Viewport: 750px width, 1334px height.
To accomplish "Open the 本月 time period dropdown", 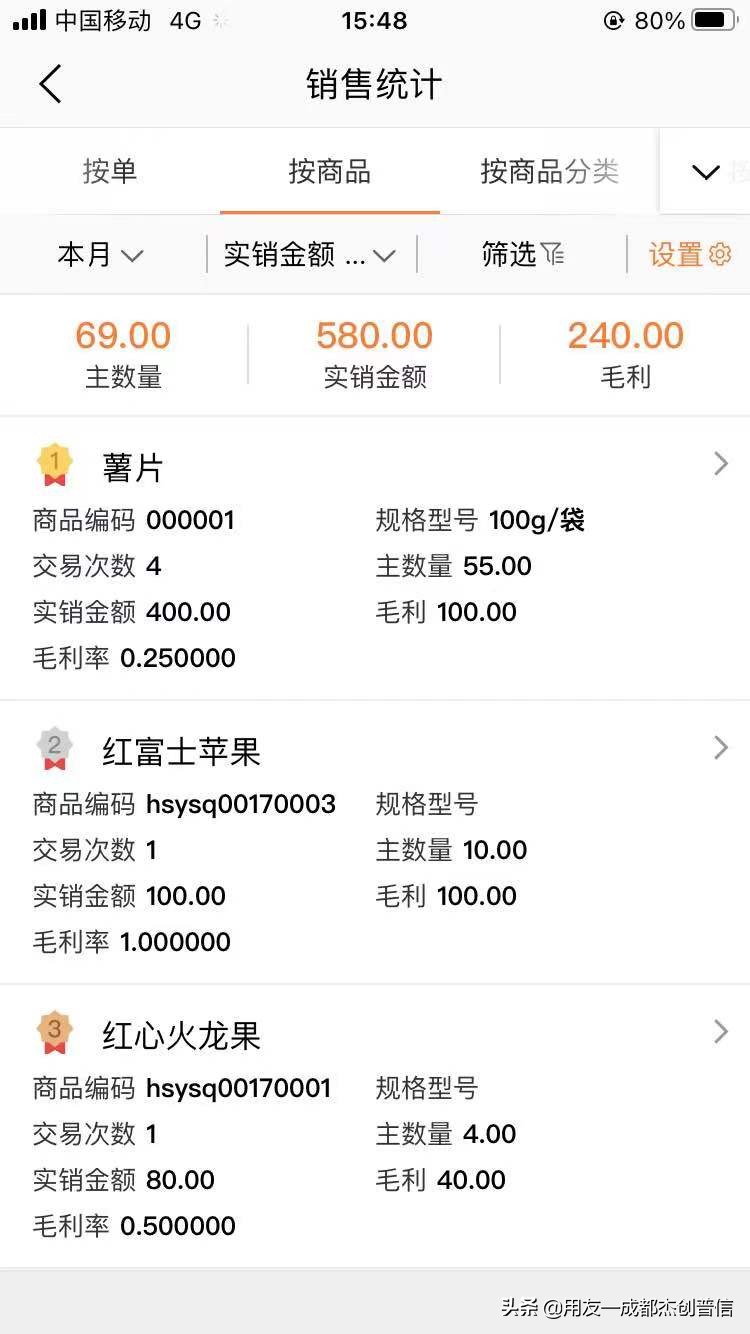I will pos(100,254).
